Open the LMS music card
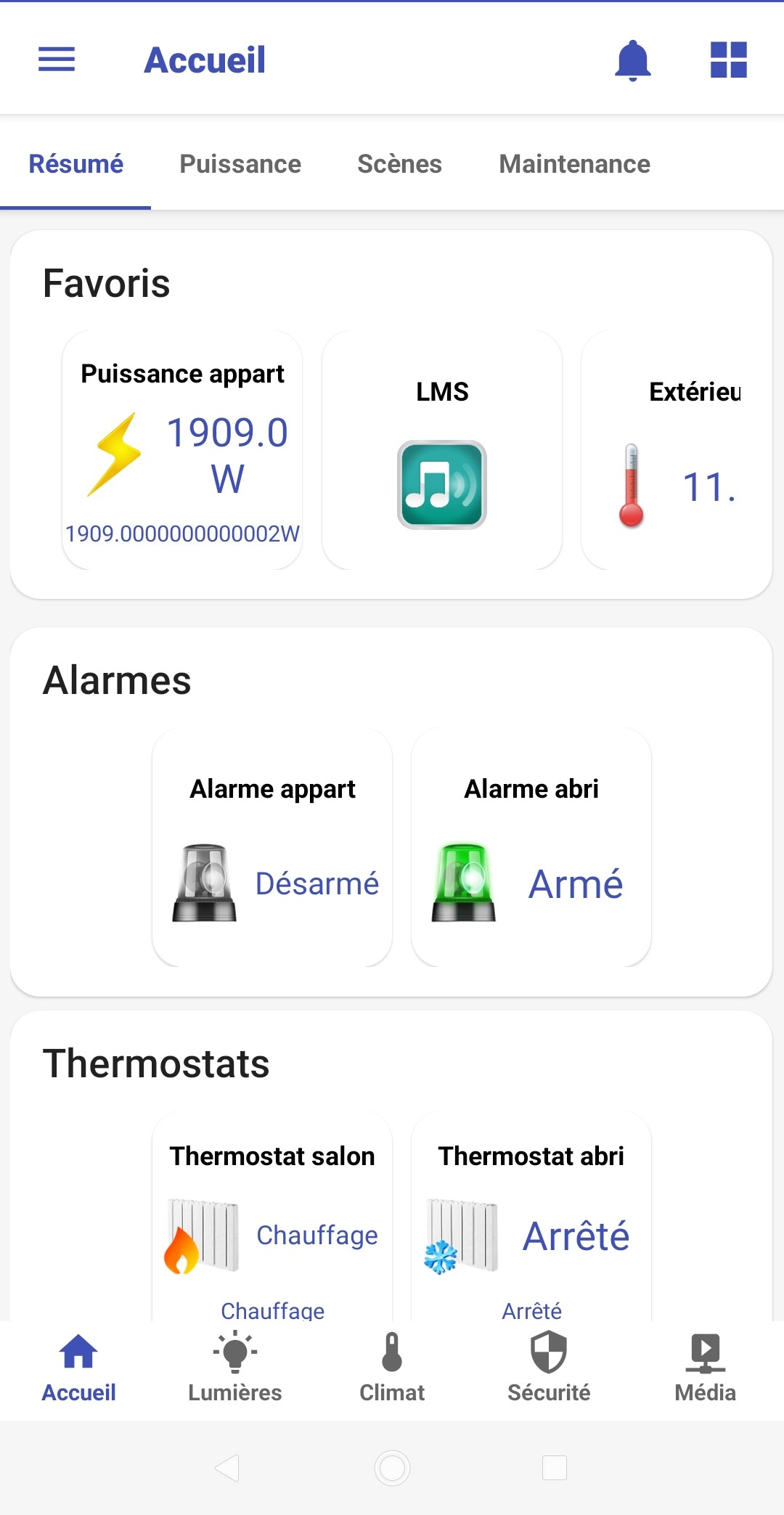The height and width of the screenshot is (1515, 784). tap(442, 450)
